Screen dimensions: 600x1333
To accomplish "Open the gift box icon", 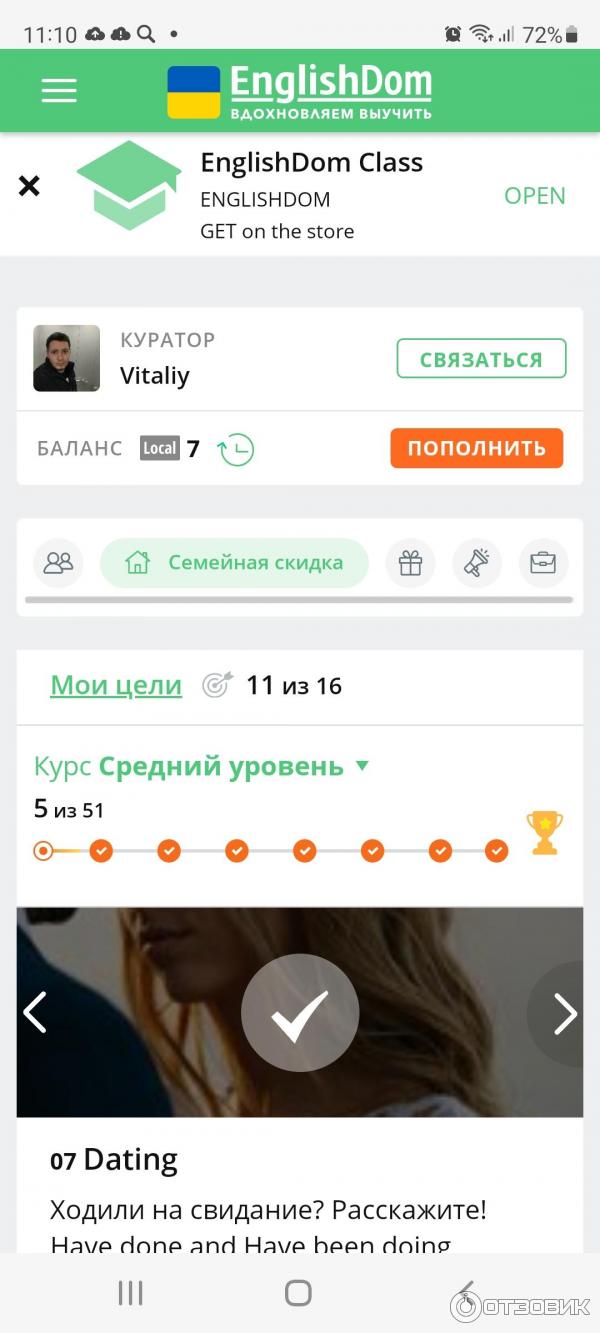I will (x=410, y=563).
